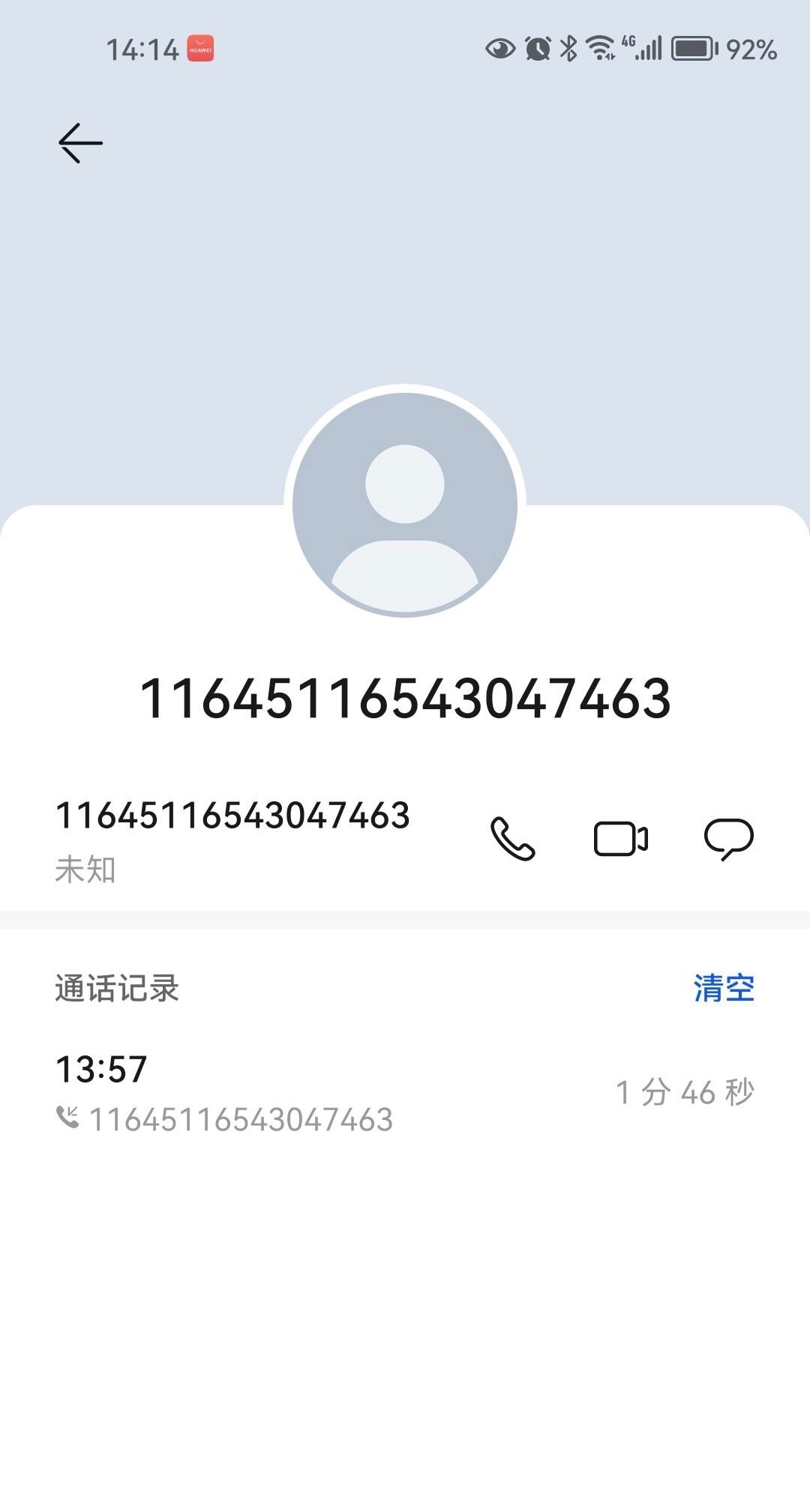The image size is (810, 1512).
Task: Tap 清空 to clear call records
Action: 723,988
